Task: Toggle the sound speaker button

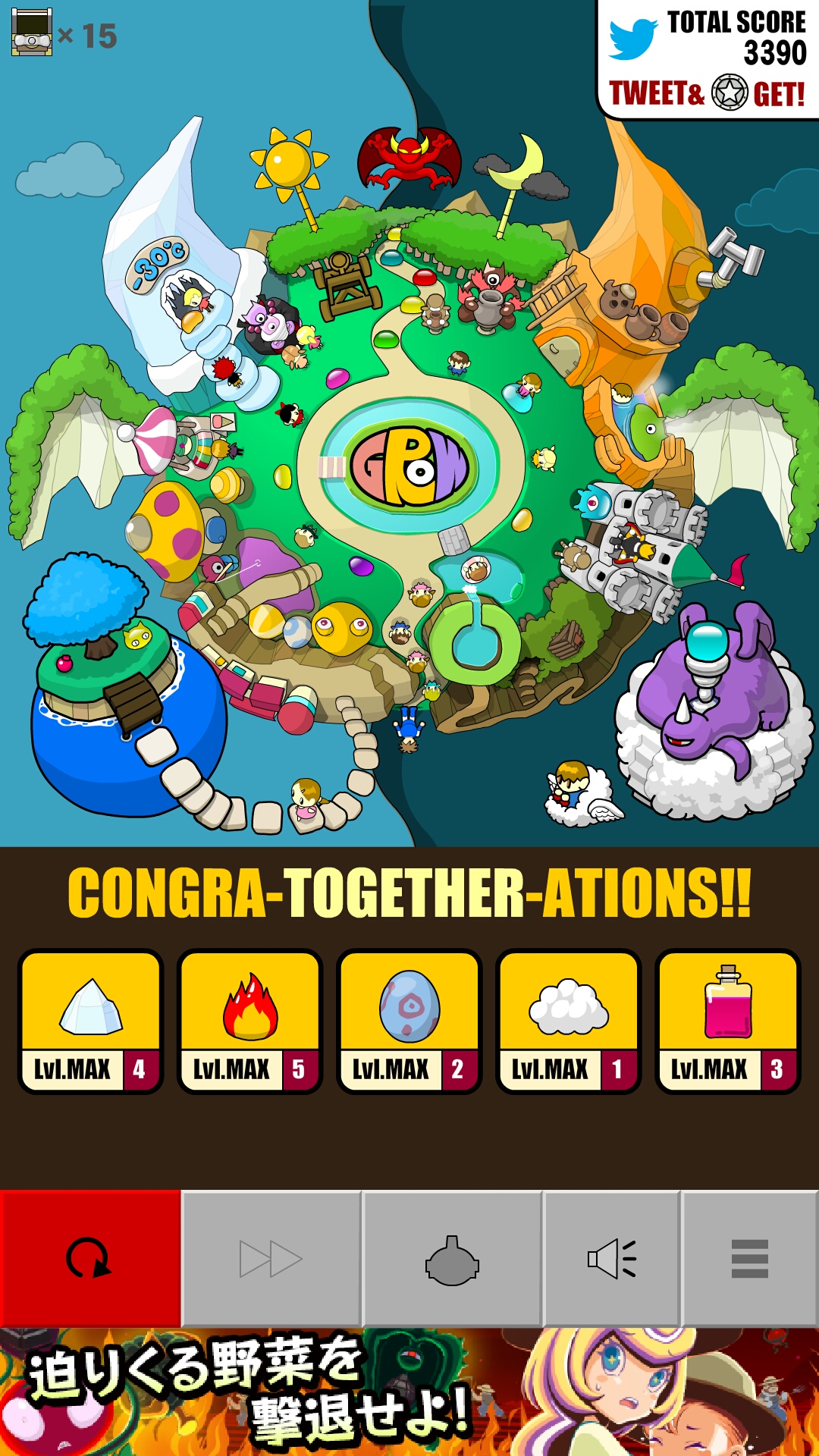Action: [611, 1259]
